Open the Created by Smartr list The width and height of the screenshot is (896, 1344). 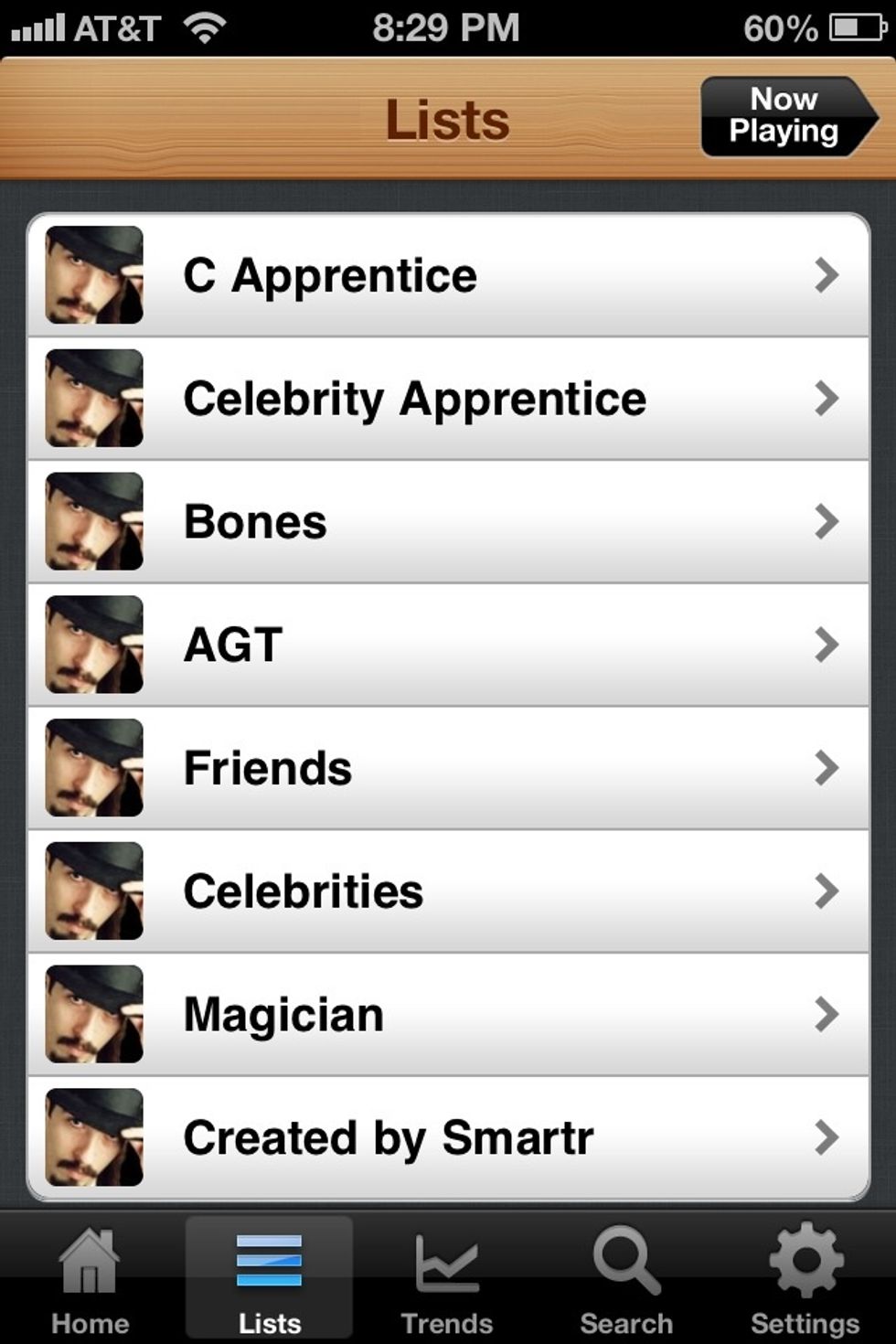[448, 1138]
